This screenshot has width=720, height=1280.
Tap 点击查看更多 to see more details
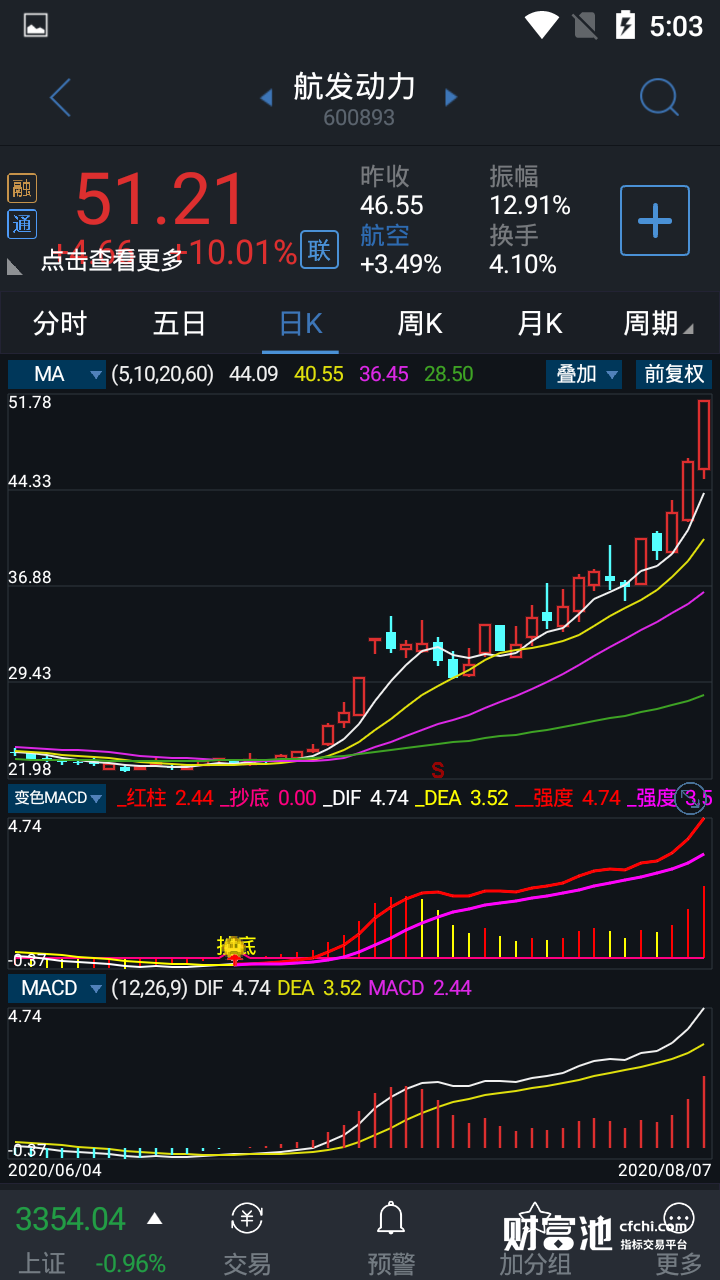tap(112, 261)
